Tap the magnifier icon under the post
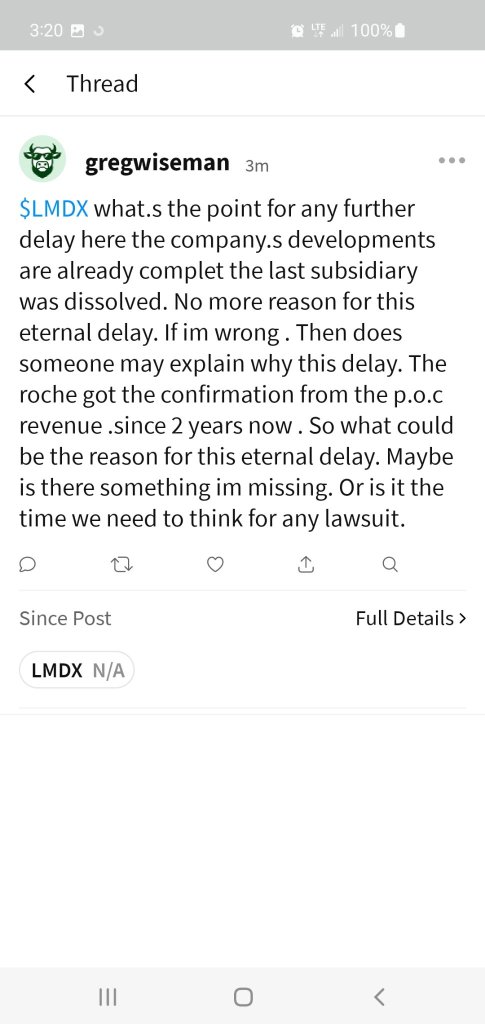Viewport: 485px width, 1024px height. tap(390, 564)
